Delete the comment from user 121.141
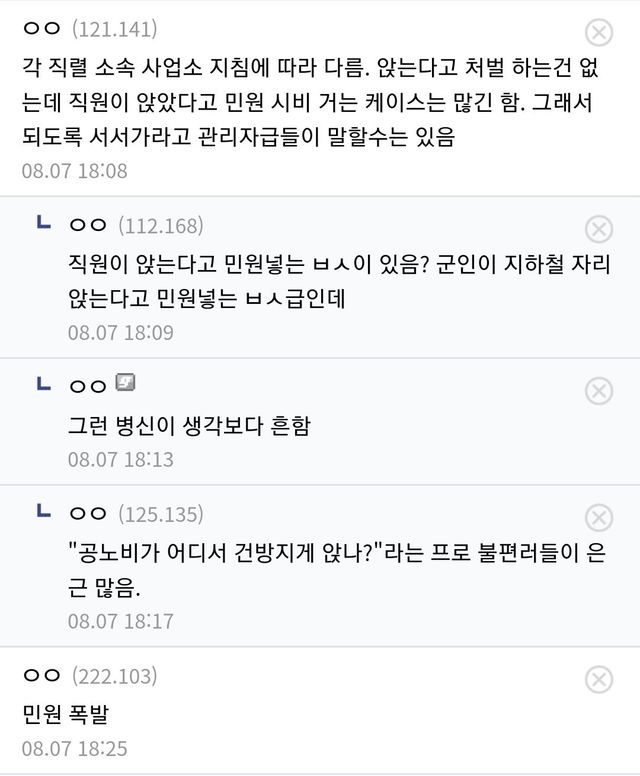Image resolution: width=640 pixels, height=776 pixels. (x=598, y=33)
